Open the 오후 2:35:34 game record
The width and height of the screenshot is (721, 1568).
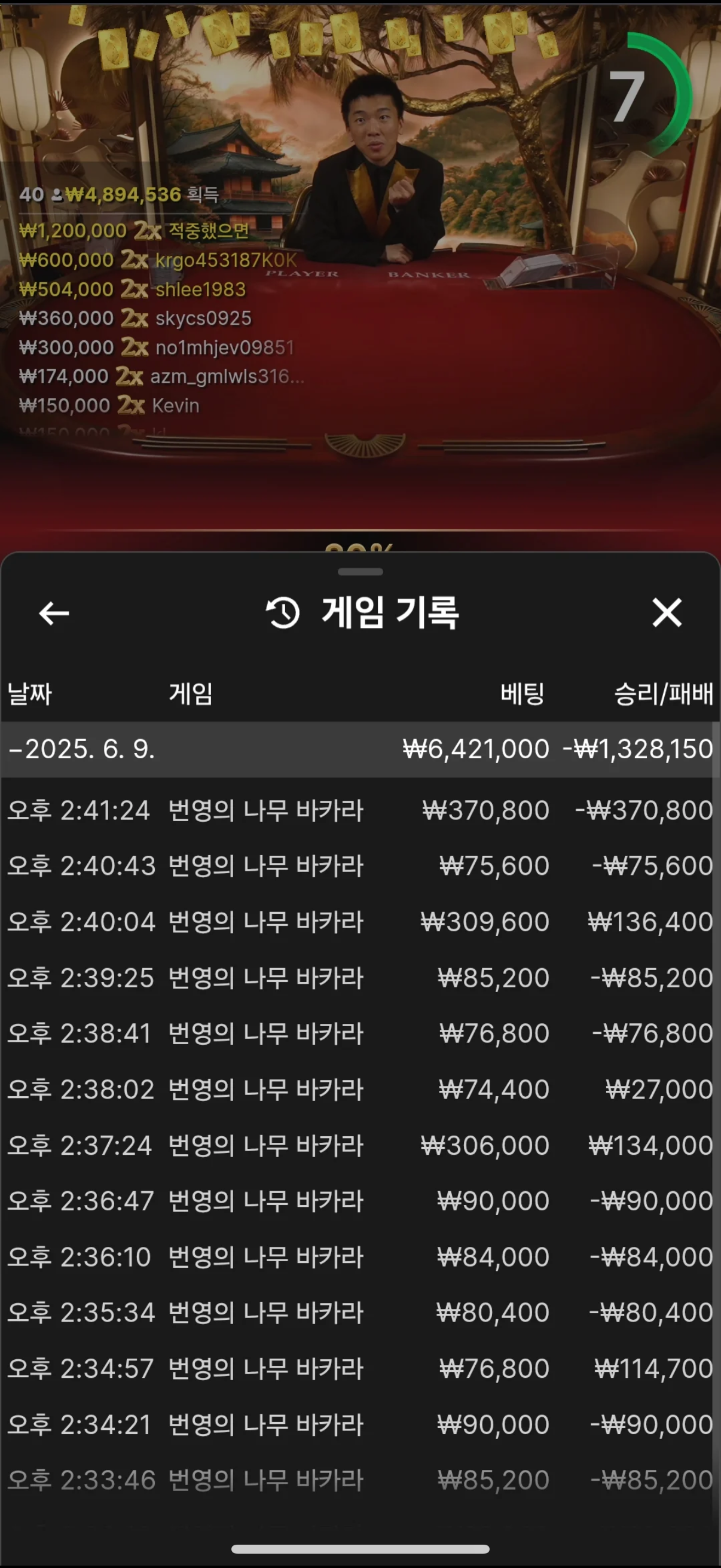(360, 1312)
